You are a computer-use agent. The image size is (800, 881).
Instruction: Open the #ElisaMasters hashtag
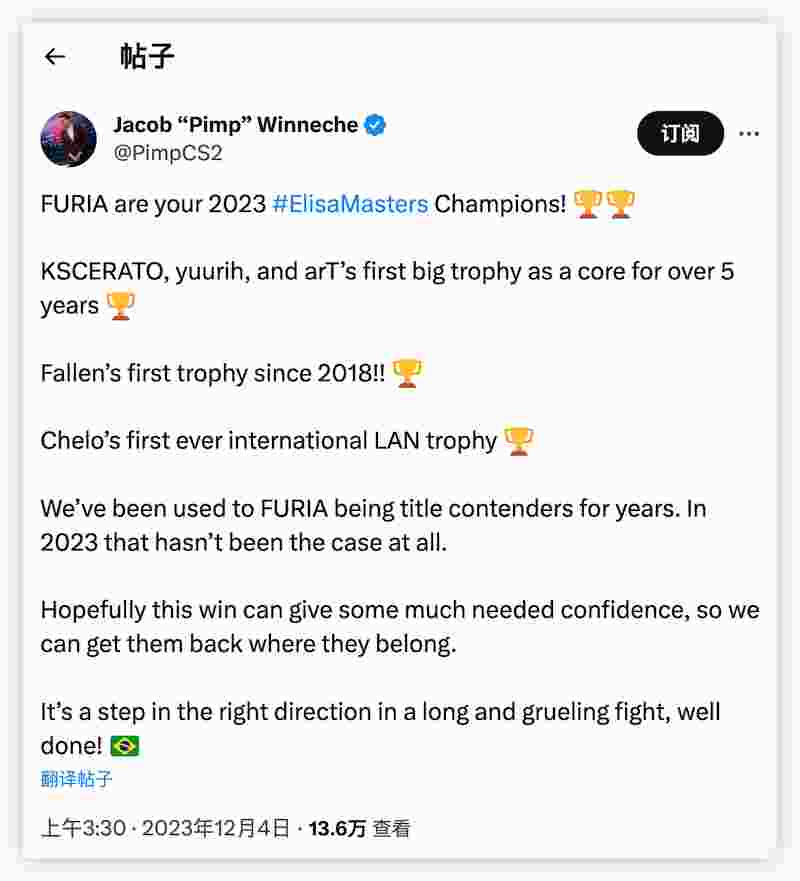coord(350,204)
